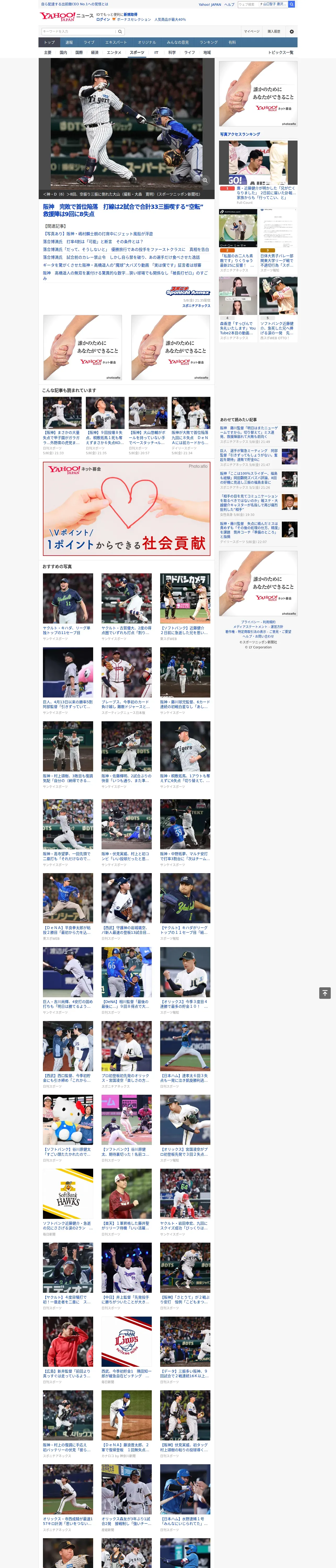336x1568 pixels.
Task: Open 購入履歴
Action: pos(274,31)
